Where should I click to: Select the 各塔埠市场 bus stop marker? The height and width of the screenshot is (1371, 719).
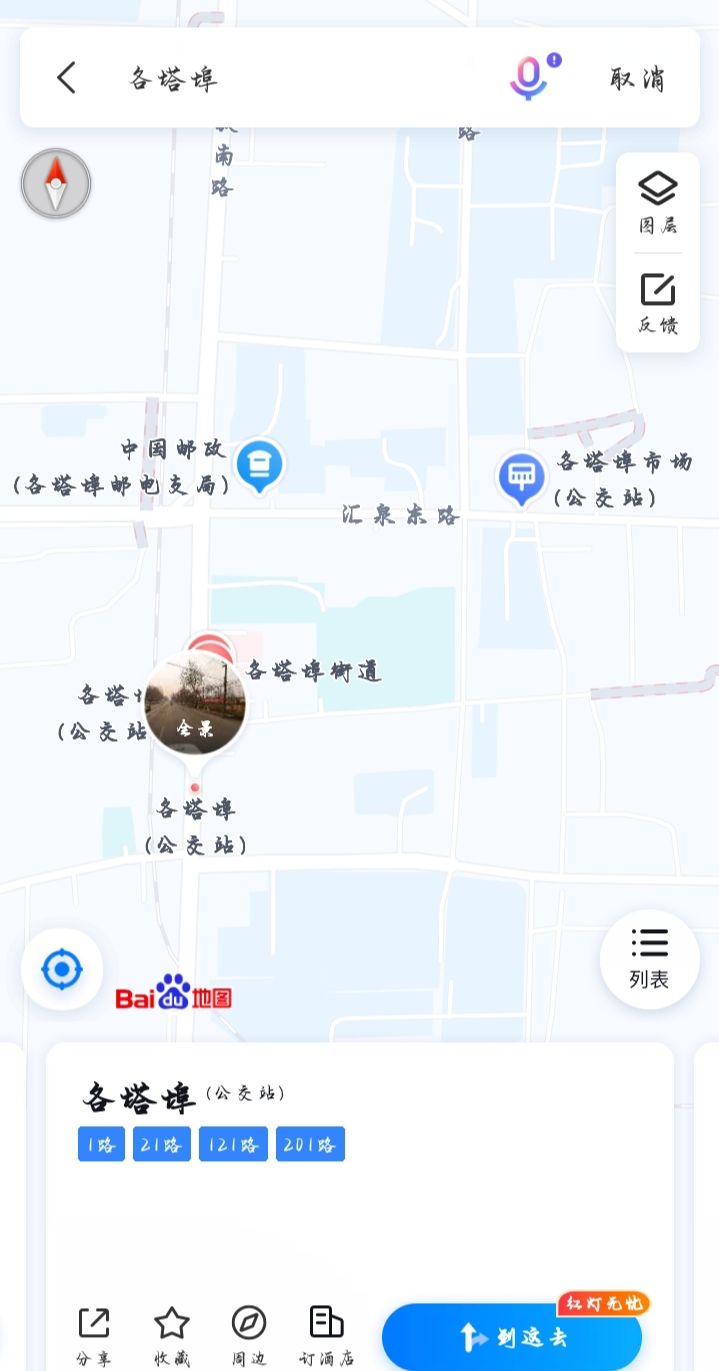coord(521,477)
